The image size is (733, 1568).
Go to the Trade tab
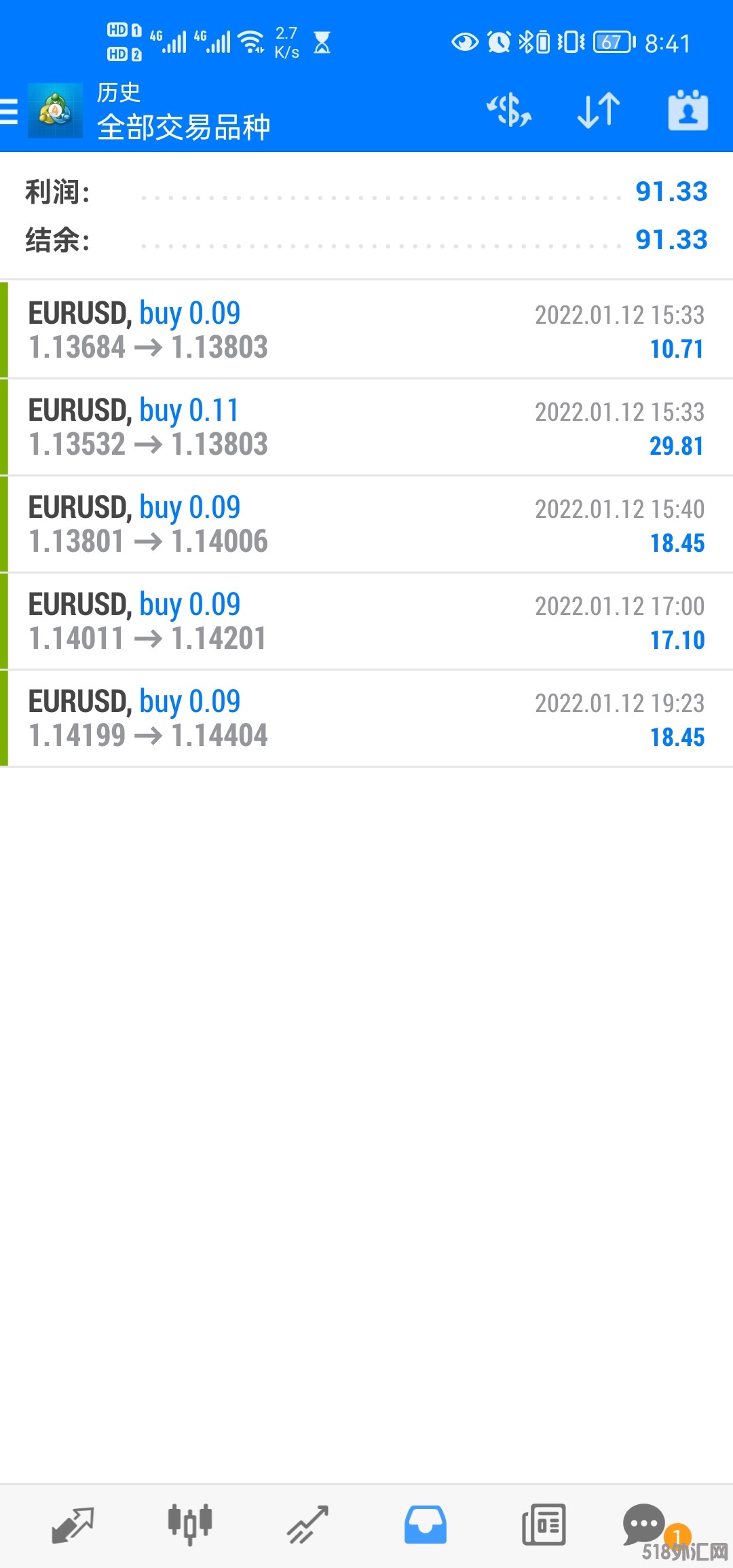(307, 1525)
